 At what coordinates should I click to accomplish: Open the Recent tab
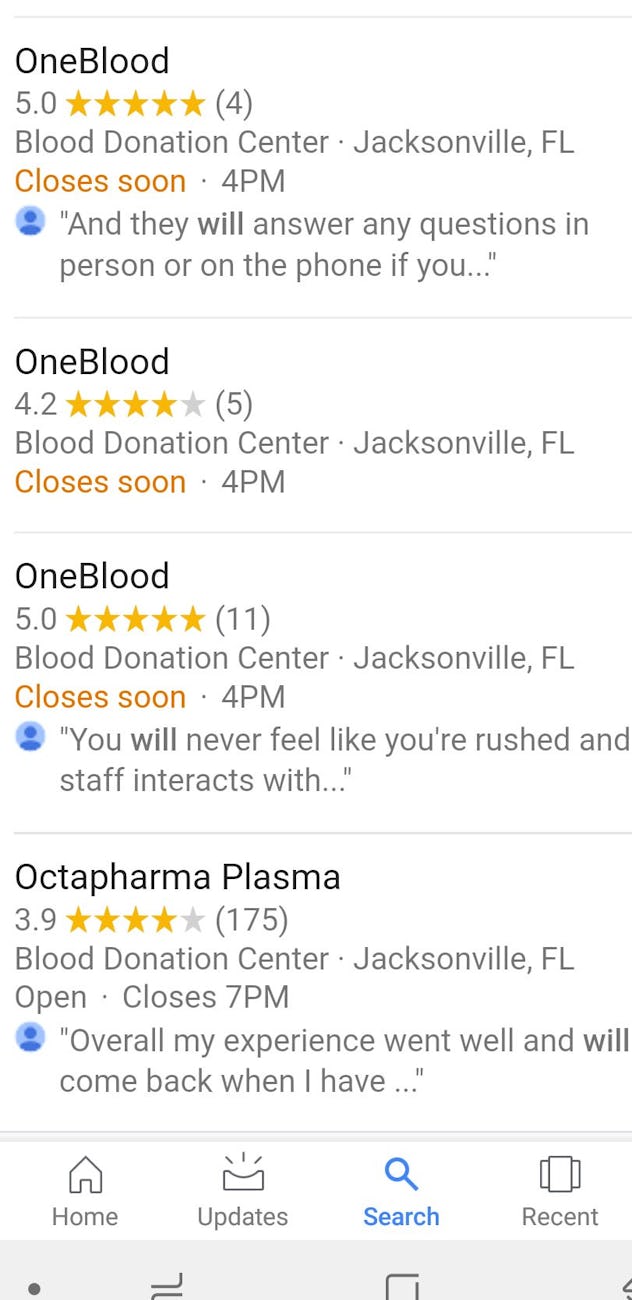pyautogui.click(x=559, y=1190)
